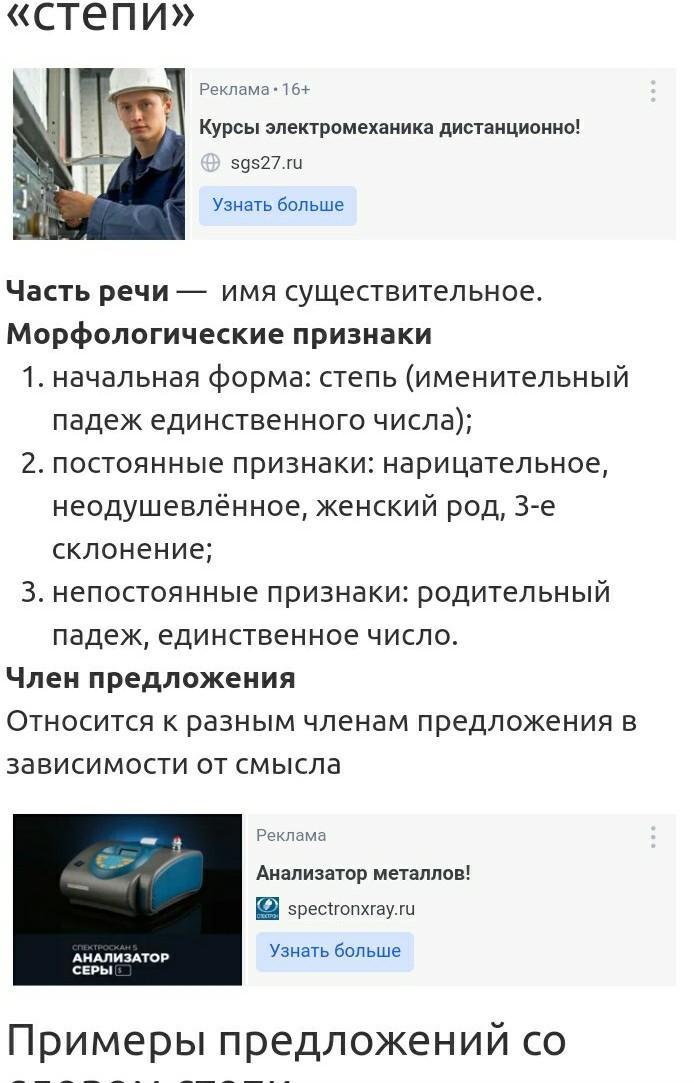Open the electromechanic worker ad image

pos(99,154)
